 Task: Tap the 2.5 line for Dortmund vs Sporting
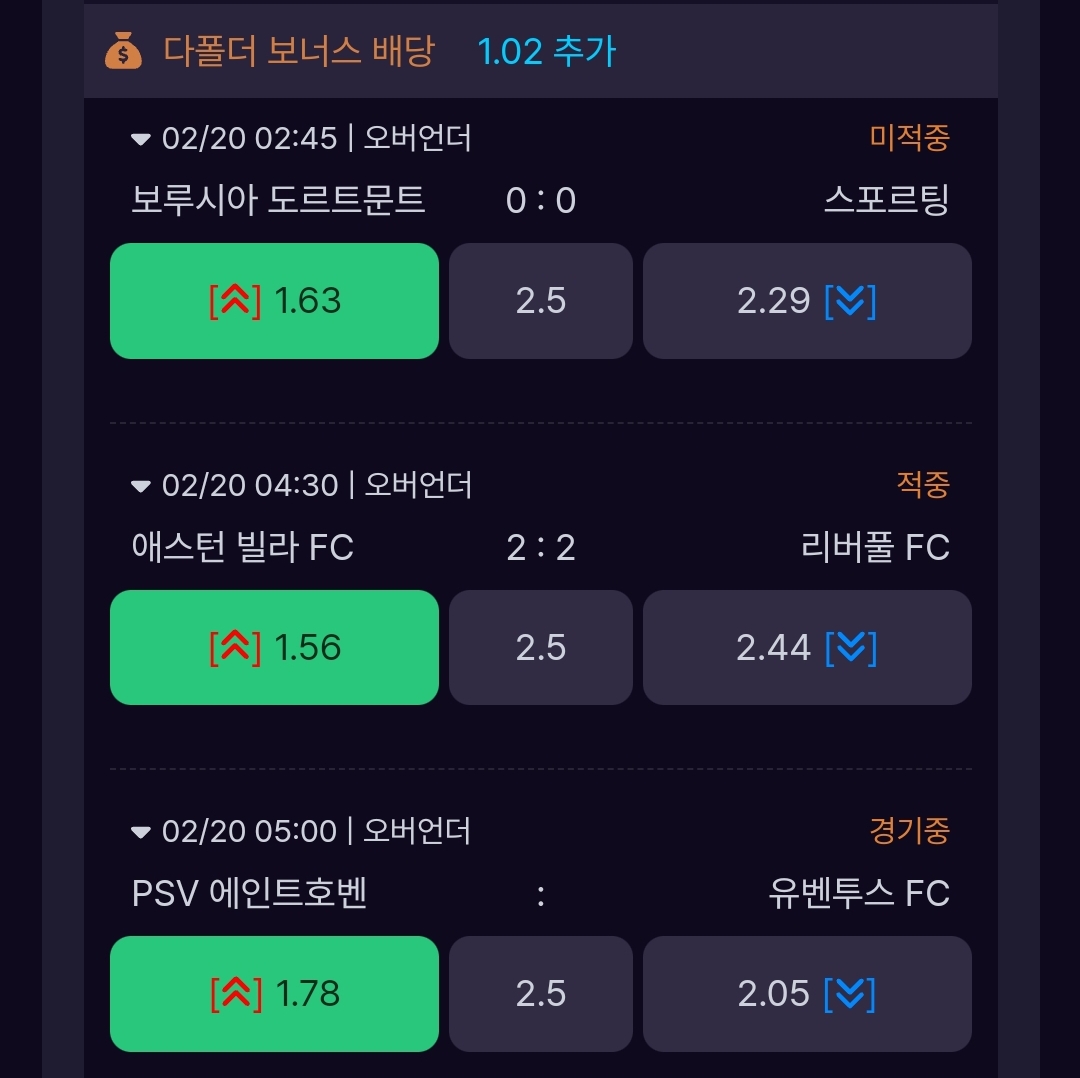[541, 301]
